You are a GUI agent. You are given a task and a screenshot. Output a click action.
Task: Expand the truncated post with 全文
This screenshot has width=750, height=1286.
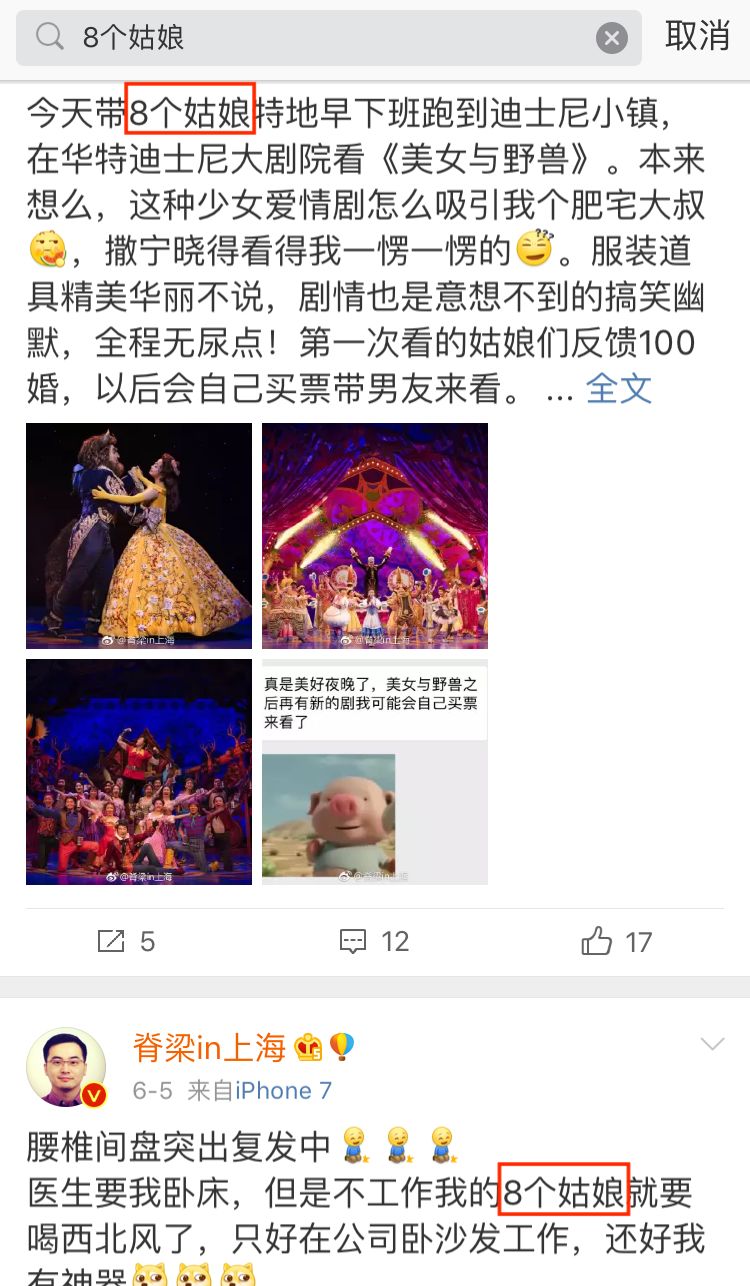click(619, 390)
